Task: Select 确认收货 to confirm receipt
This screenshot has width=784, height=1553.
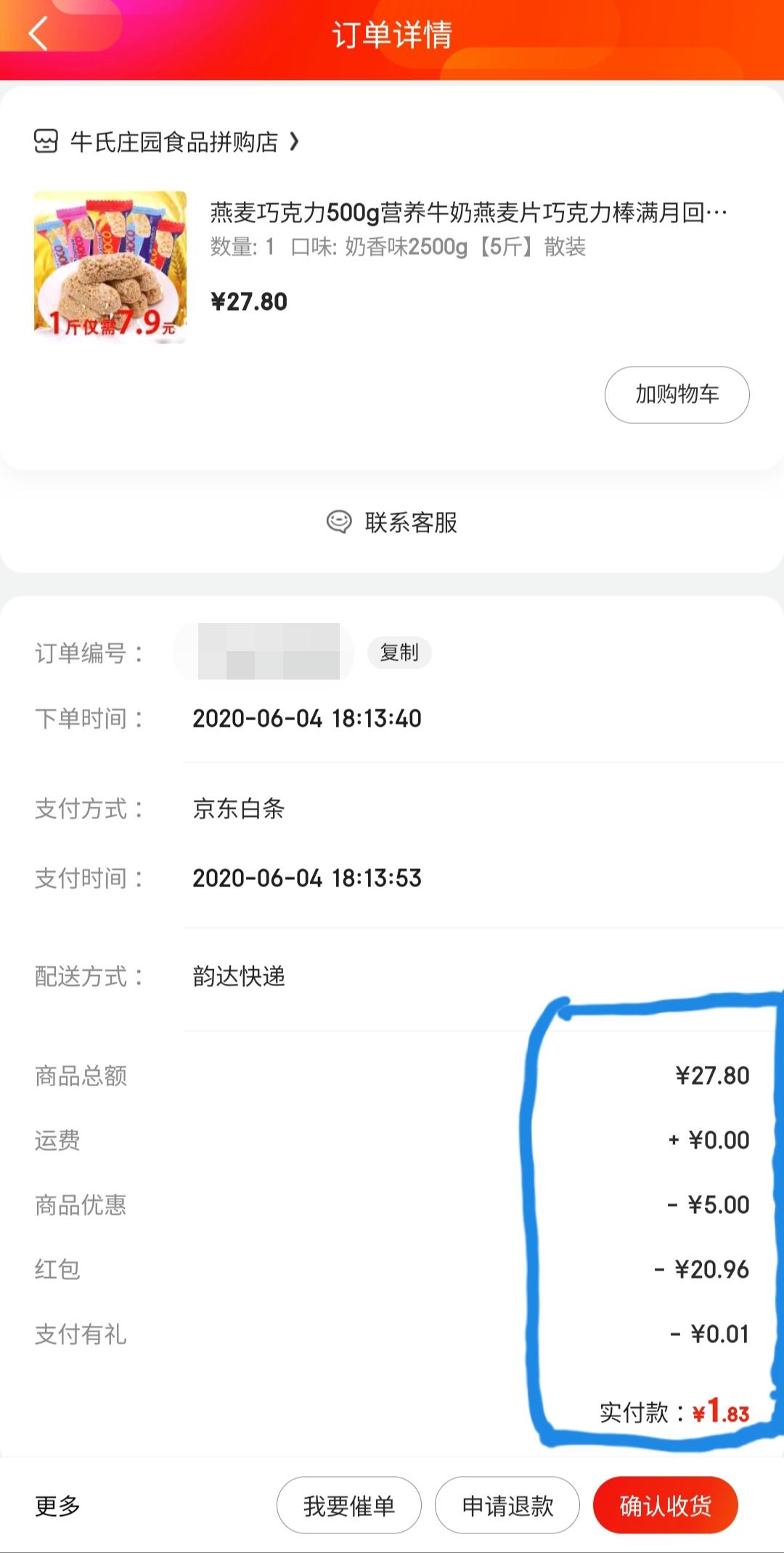Action: [x=666, y=1505]
